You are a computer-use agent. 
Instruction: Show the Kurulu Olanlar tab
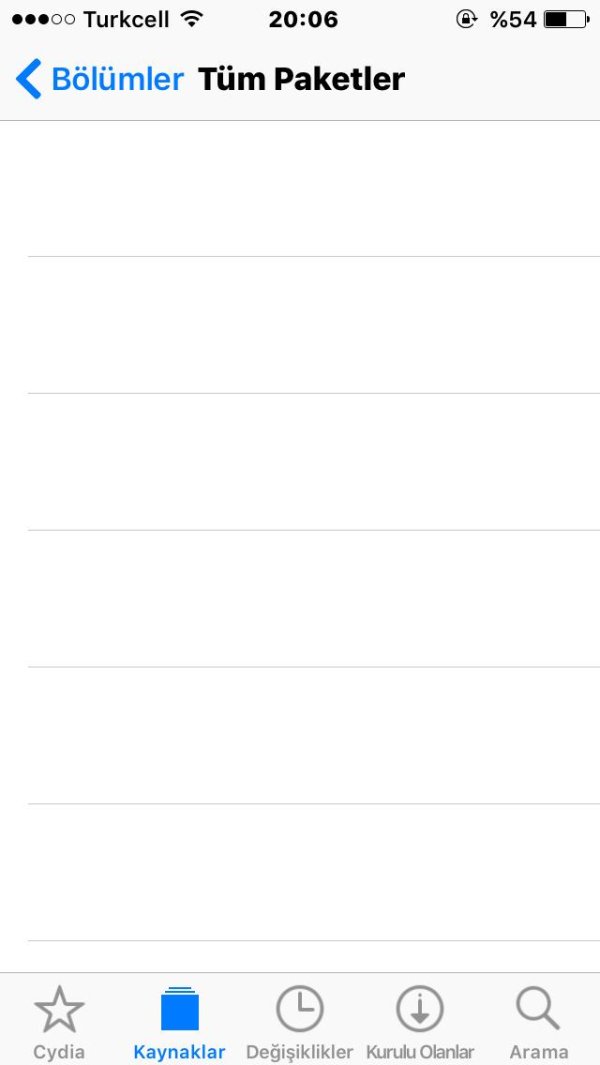[x=420, y=1020]
